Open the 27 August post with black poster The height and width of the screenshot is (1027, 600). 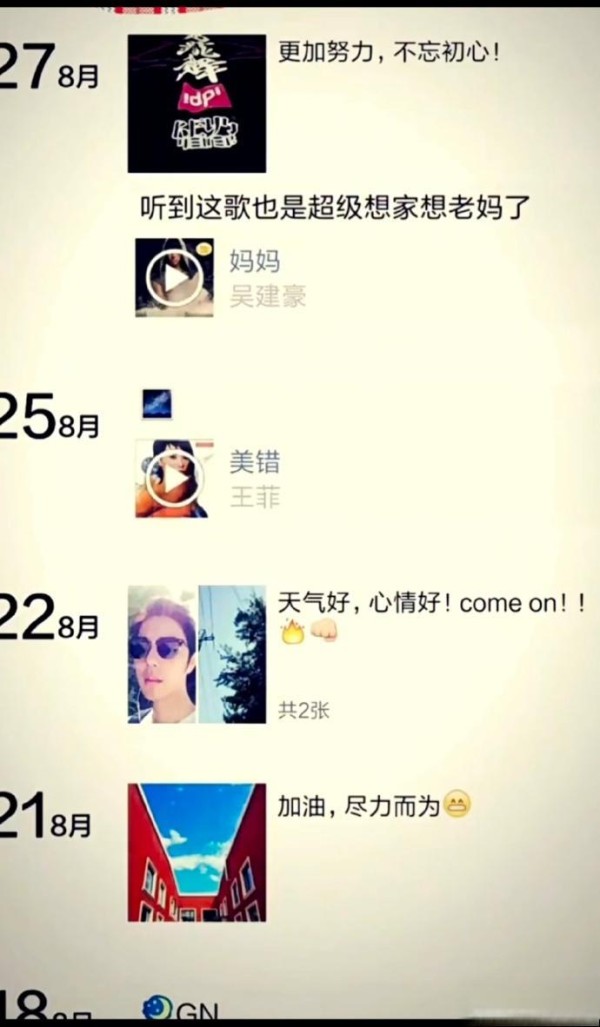click(x=197, y=103)
